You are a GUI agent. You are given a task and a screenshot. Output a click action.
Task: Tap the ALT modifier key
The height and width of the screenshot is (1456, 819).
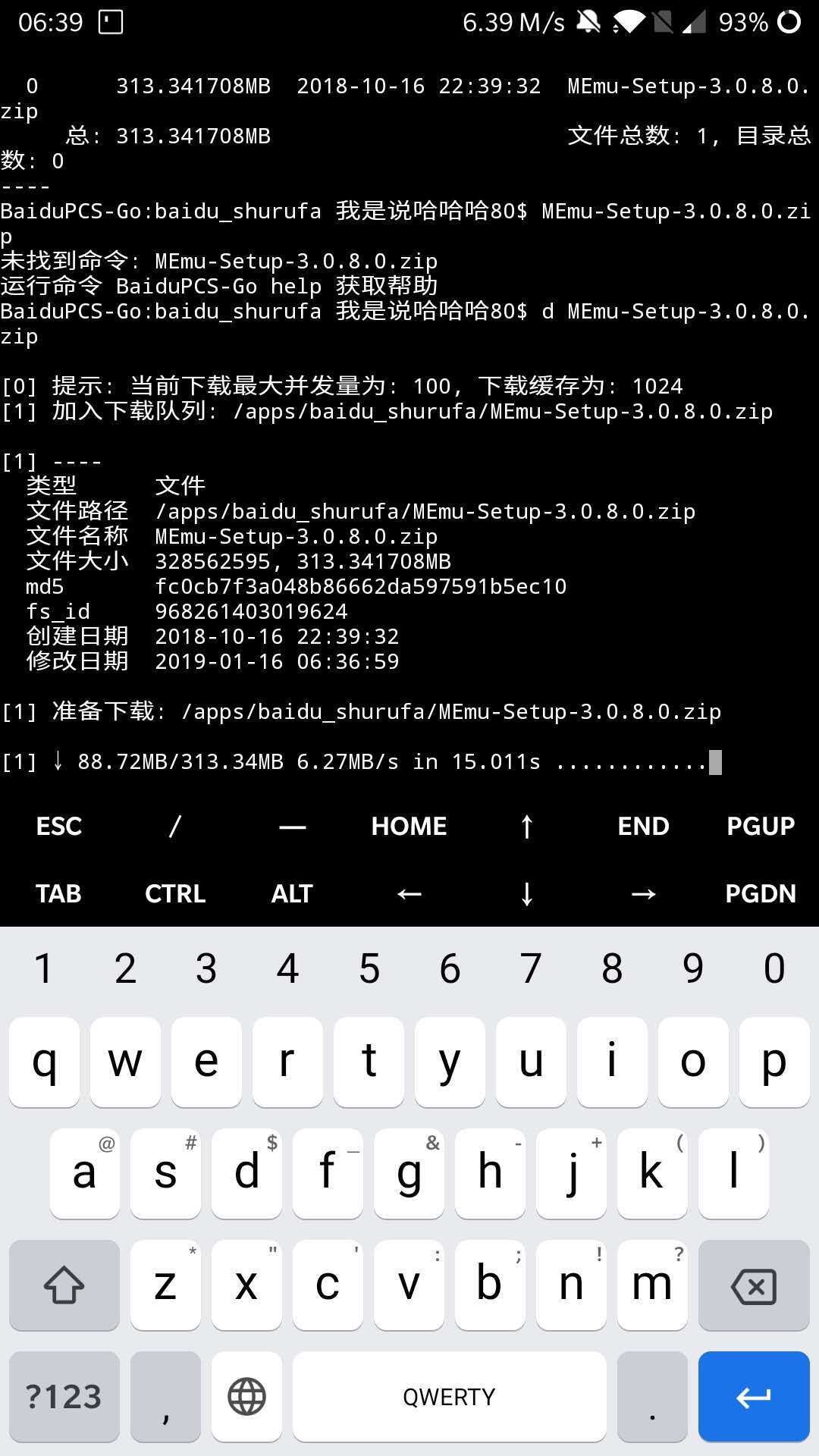pyautogui.click(x=292, y=893)
